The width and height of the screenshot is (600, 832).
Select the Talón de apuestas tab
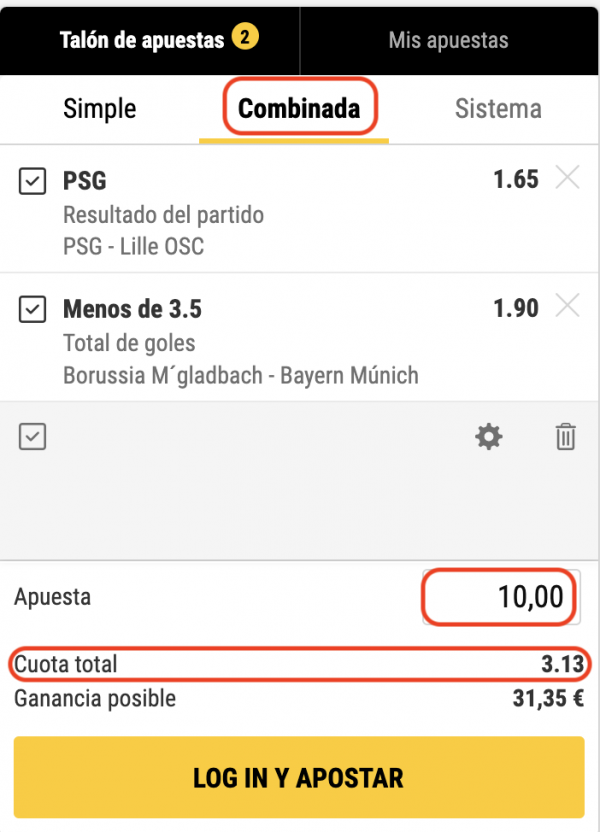[x=150, y=40]
